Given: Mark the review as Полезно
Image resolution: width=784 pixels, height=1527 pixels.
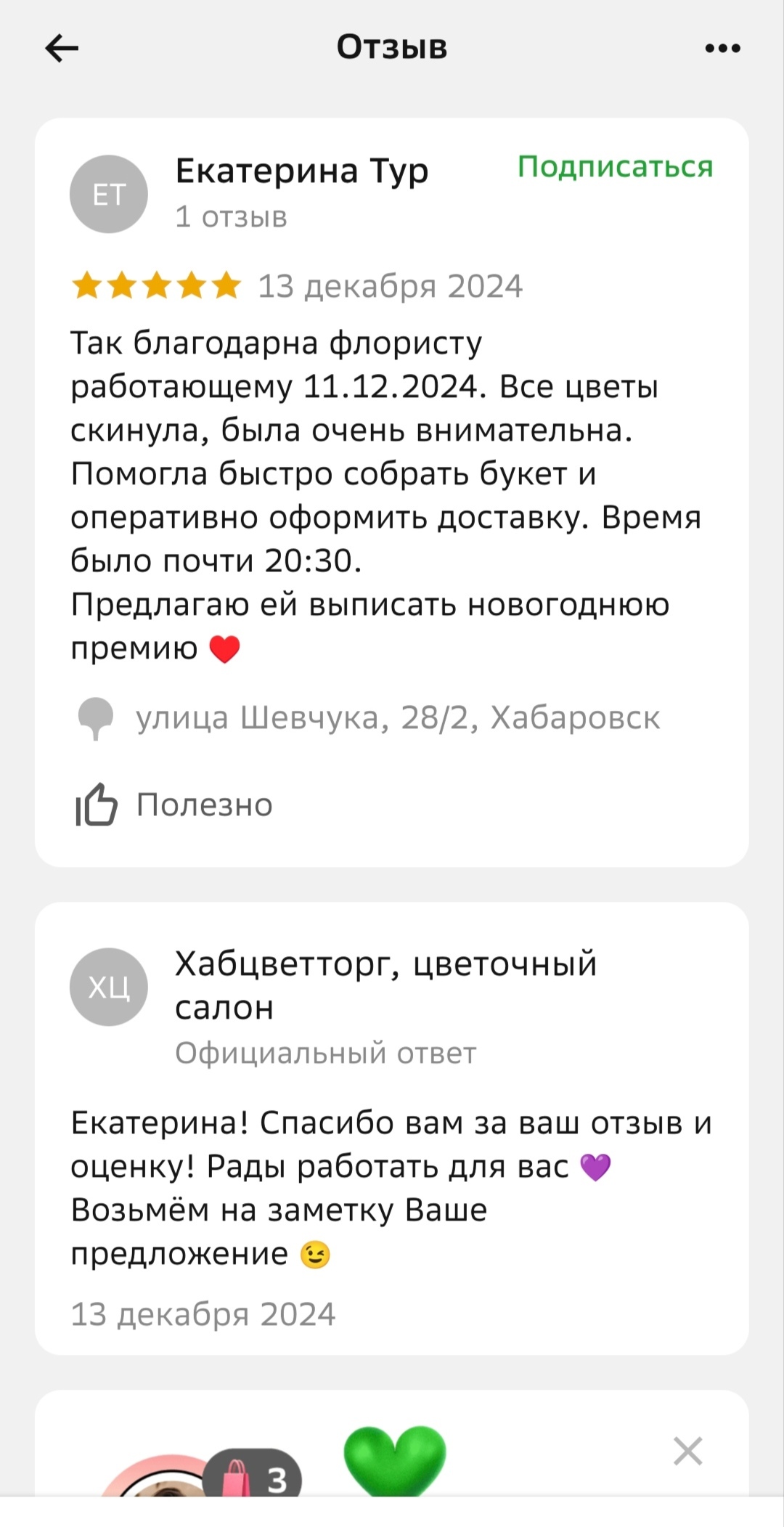Looking at the screenshot, I should (x=174, y=805).
